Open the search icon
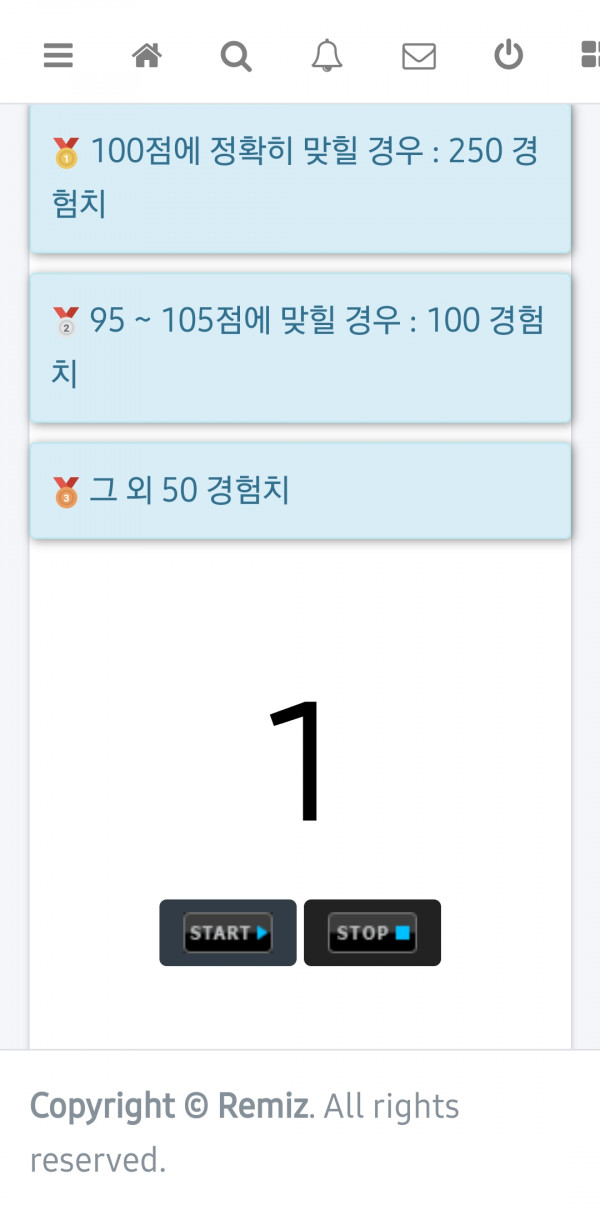Viewport: 600px width, 1215px height. [x=236, y=56]
